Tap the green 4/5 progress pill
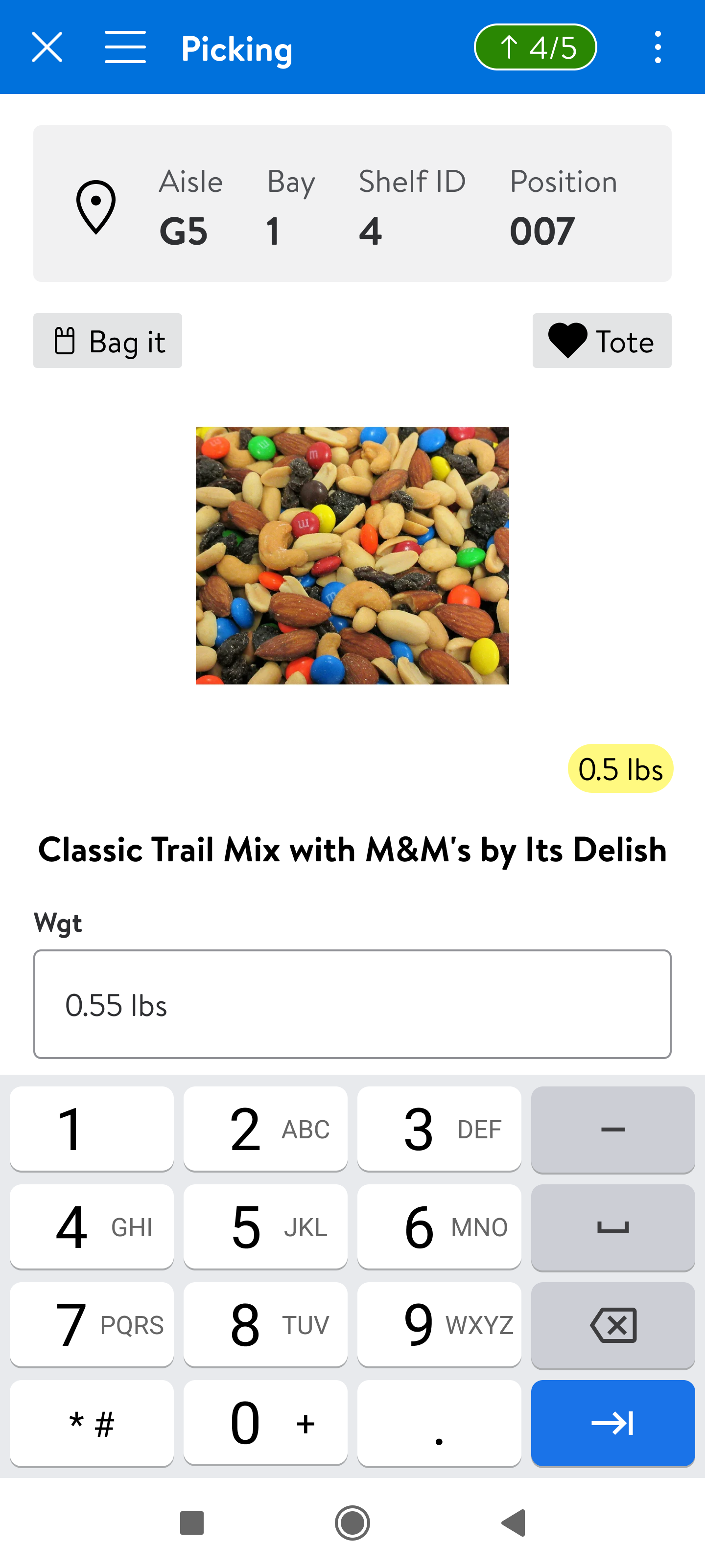 point(535,47)
